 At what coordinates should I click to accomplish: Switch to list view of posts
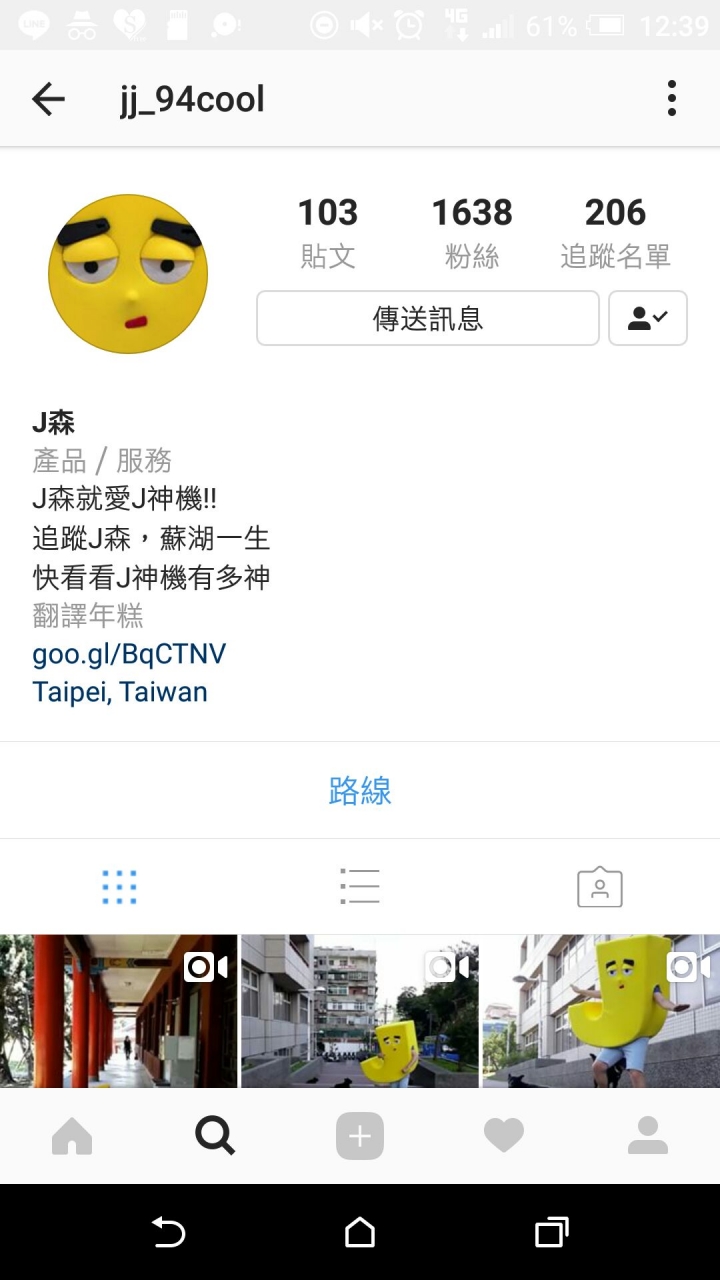click(x=359, y=887)
